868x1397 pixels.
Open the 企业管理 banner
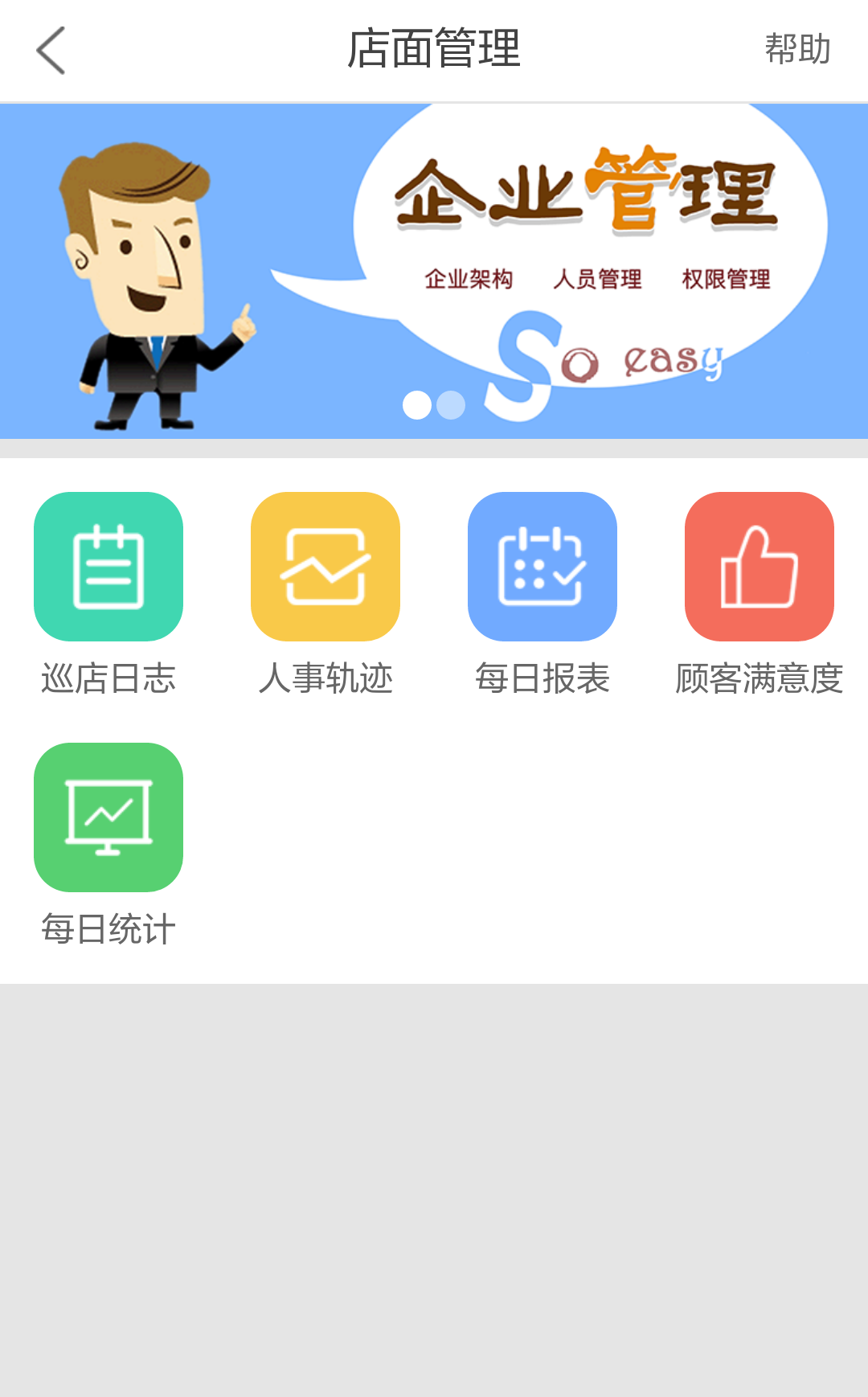pyautogui.click(x=434, y=271)
